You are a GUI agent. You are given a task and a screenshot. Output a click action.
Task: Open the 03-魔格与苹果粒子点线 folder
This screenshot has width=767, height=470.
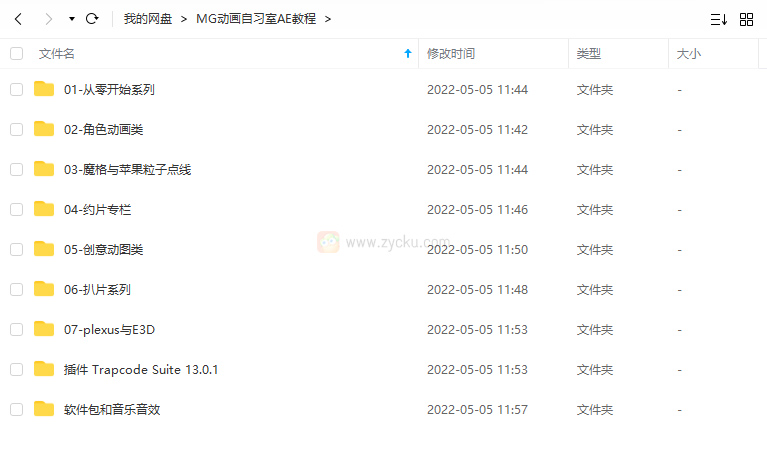tap(126, 170)
